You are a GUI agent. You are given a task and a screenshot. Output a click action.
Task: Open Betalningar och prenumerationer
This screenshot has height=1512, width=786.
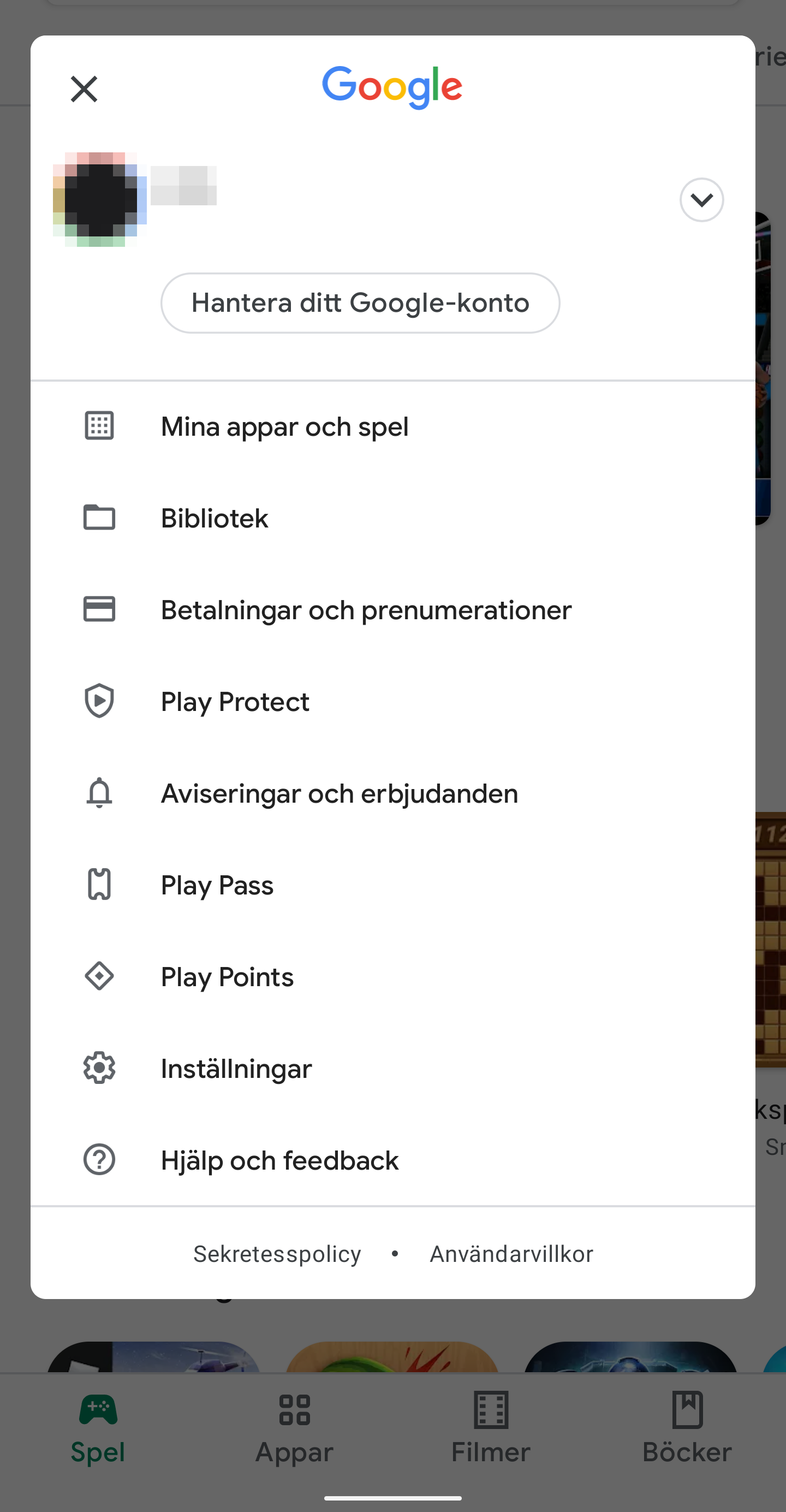393,610
